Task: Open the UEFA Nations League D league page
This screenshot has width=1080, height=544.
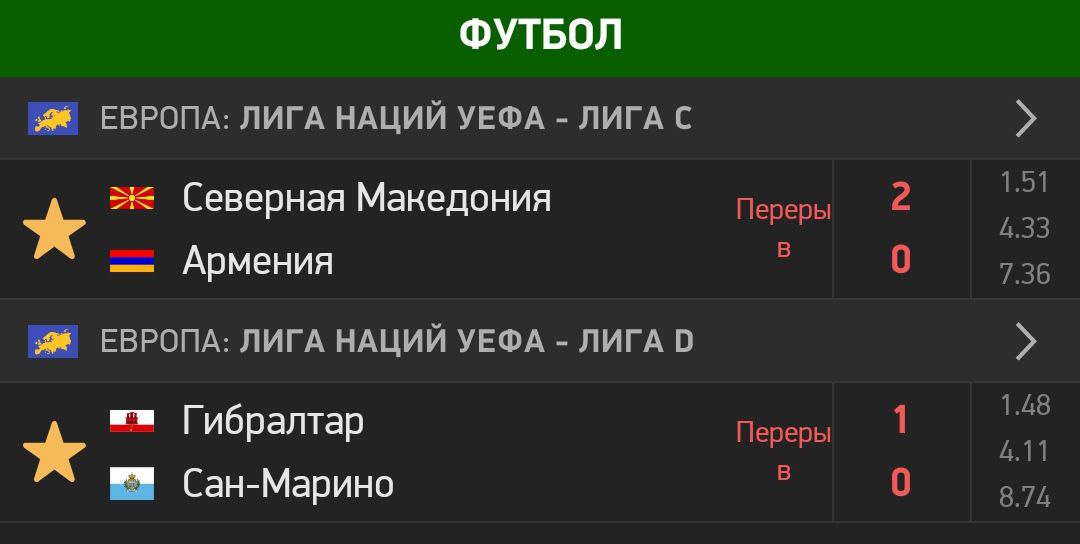Action: pyautogui.click(x=540, y=342)
